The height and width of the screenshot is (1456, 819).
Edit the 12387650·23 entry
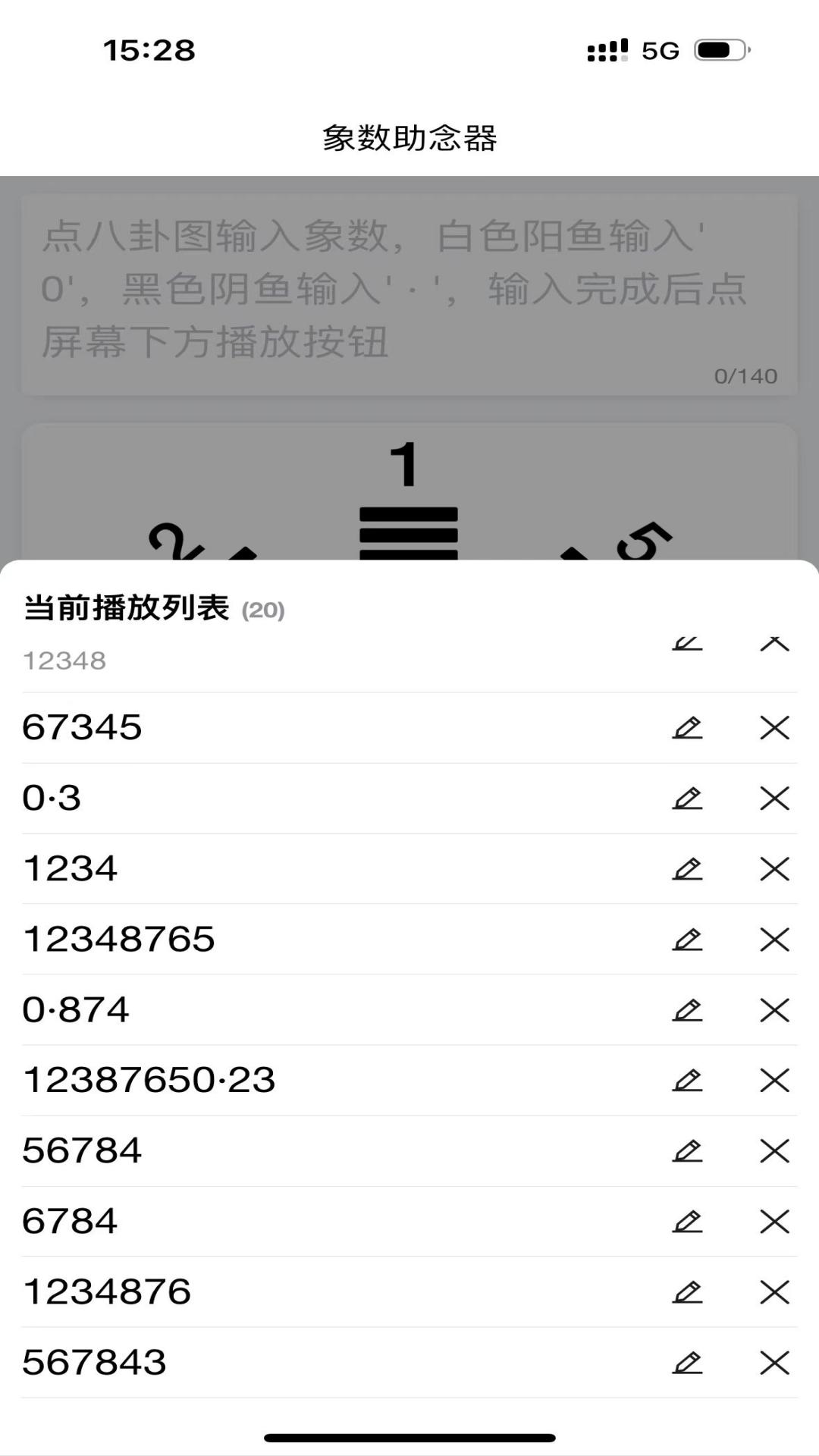coord(686,1081)
